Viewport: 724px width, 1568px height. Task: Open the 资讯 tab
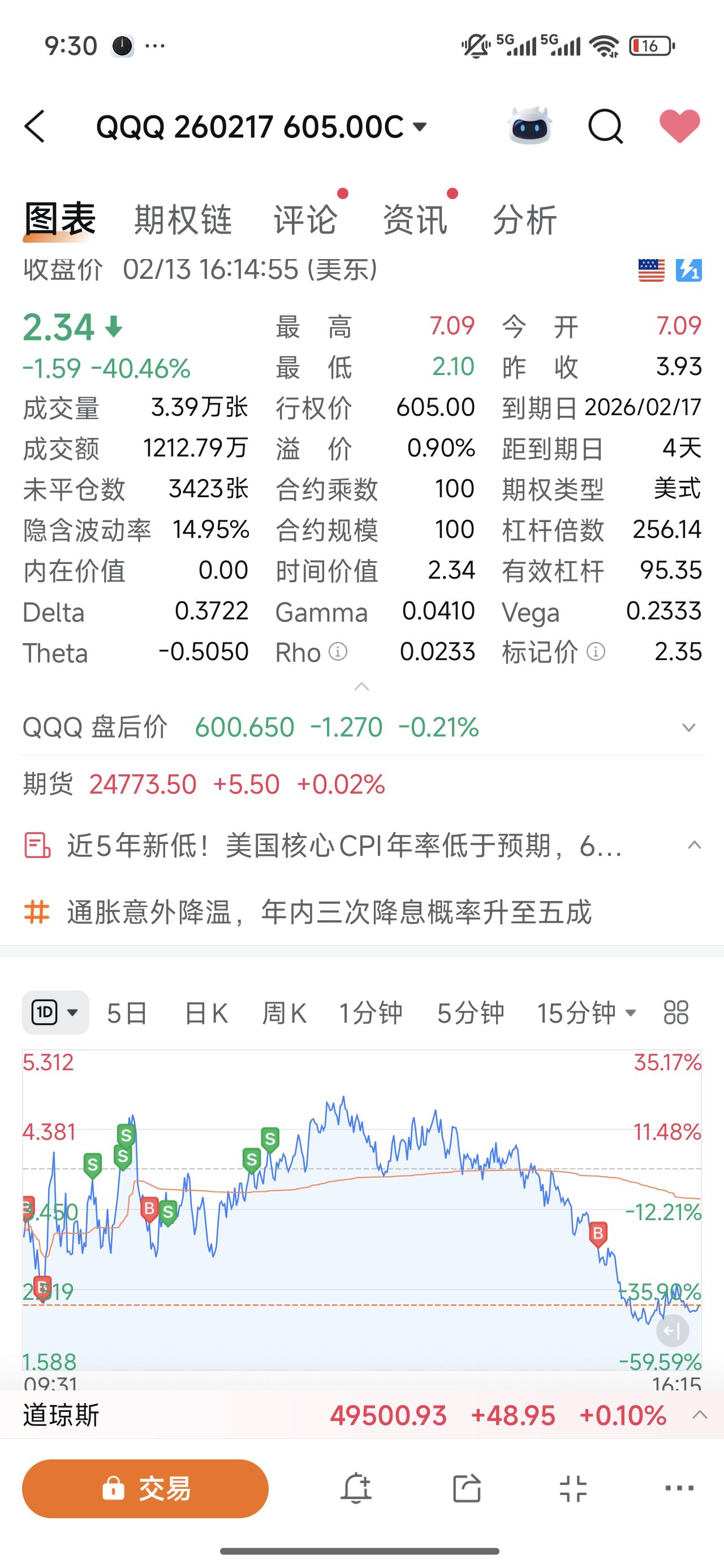(415, 219)
